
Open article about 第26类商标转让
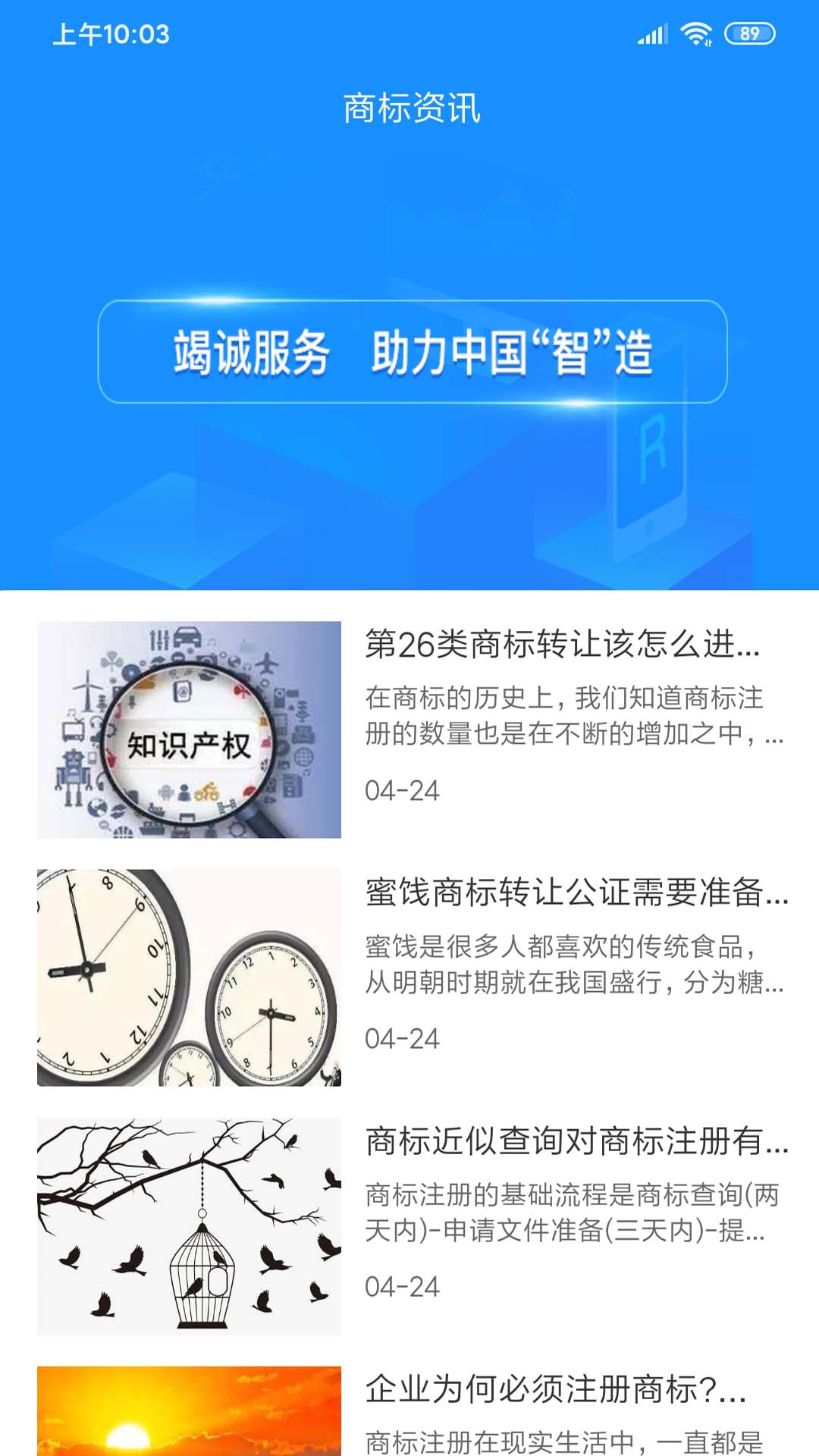(x=562, y=645)
